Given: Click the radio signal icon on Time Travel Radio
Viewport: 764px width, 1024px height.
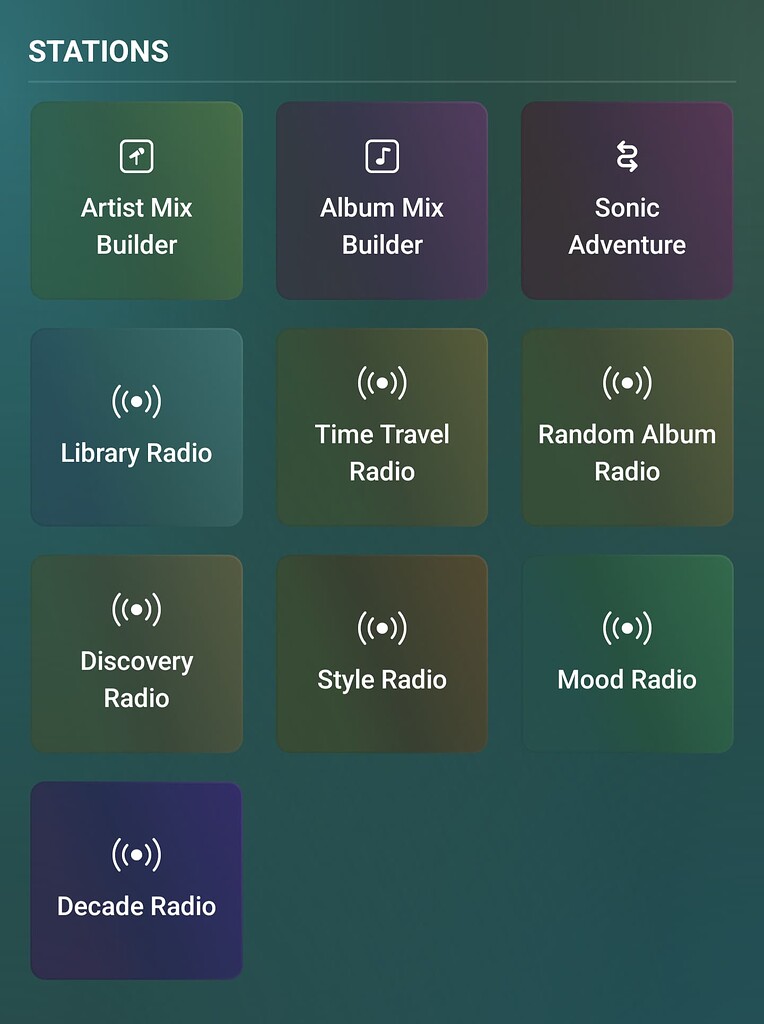Looking at the screenshot, I should coord(381,381).
